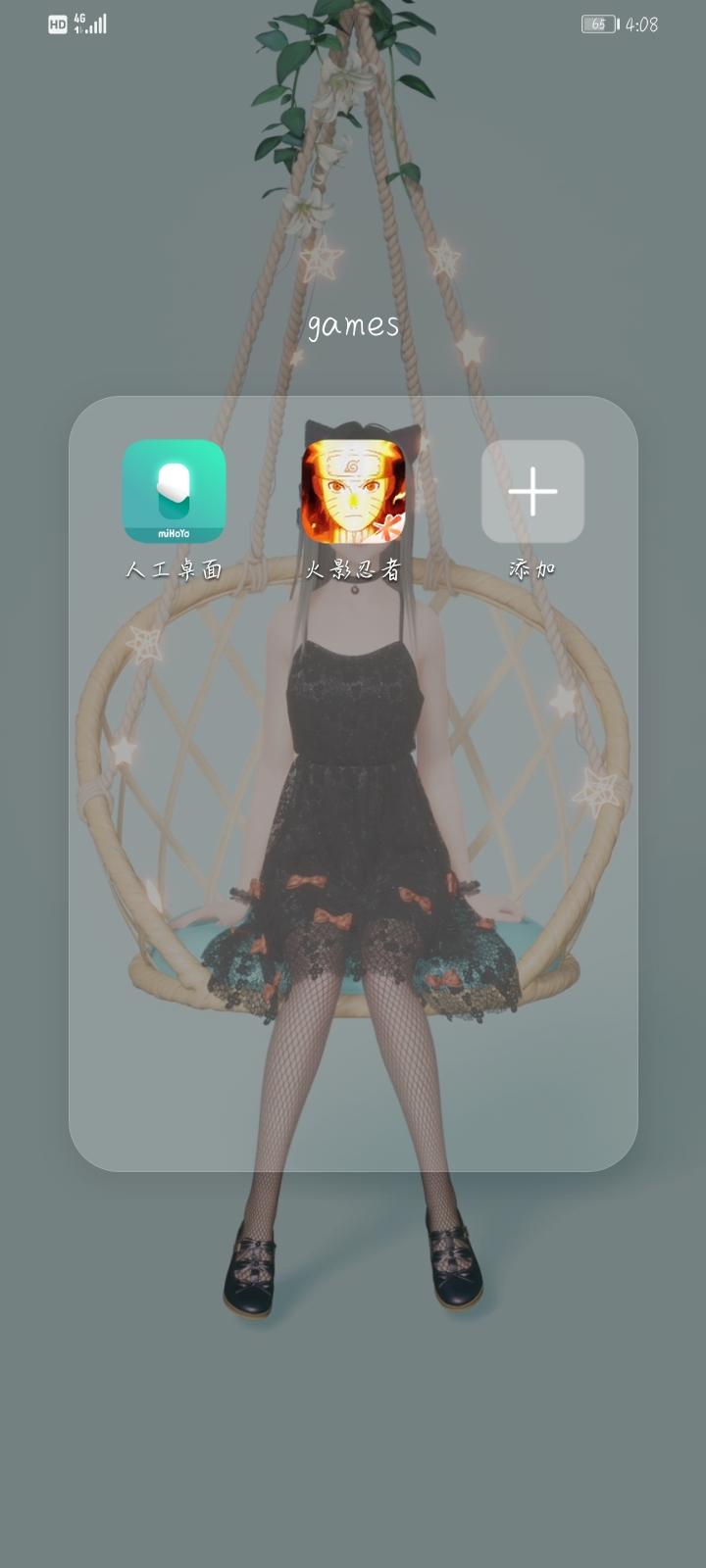The image size is (706, 1568).
Task: Tap the translucent folder background panel
Action: pos(353,882)
